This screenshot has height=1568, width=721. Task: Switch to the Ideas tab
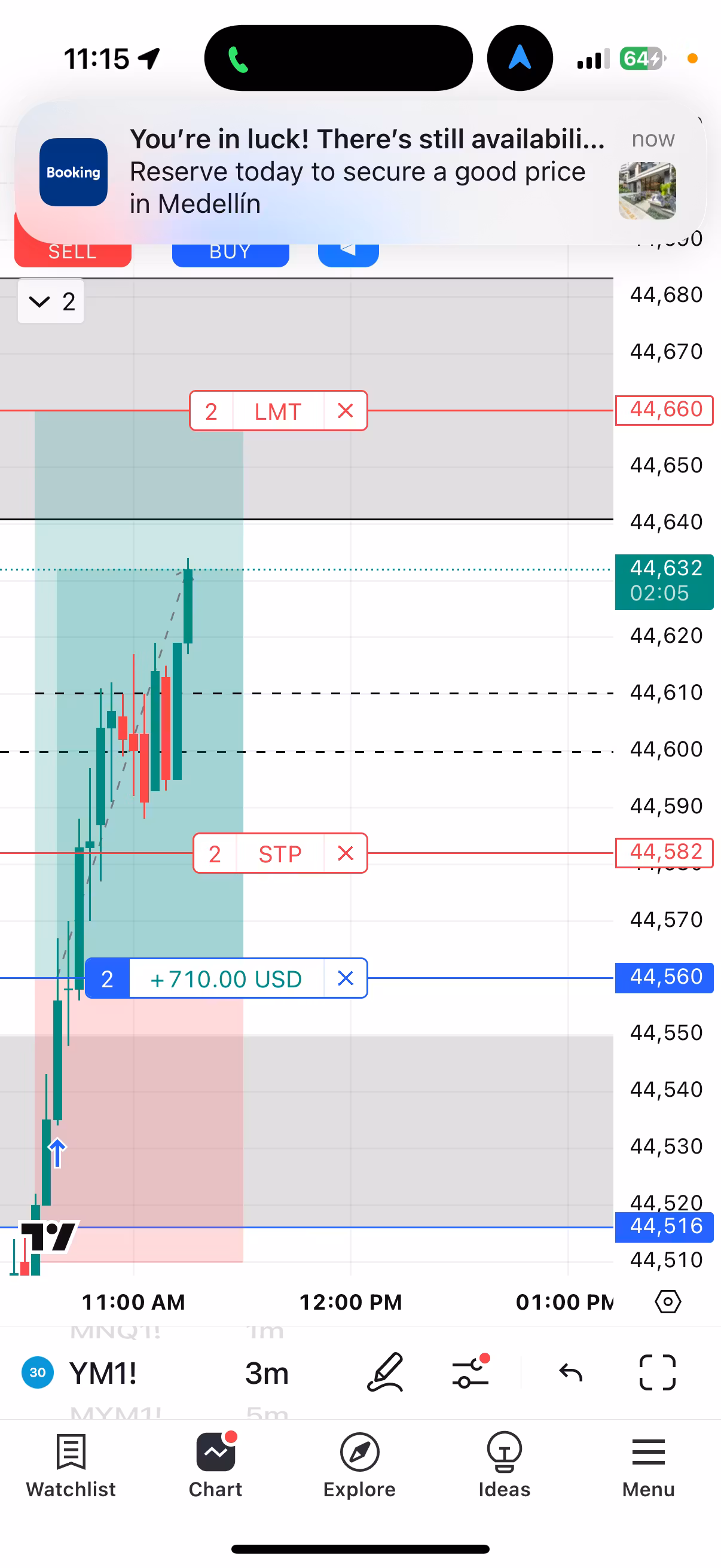(x=504, y=1465)
